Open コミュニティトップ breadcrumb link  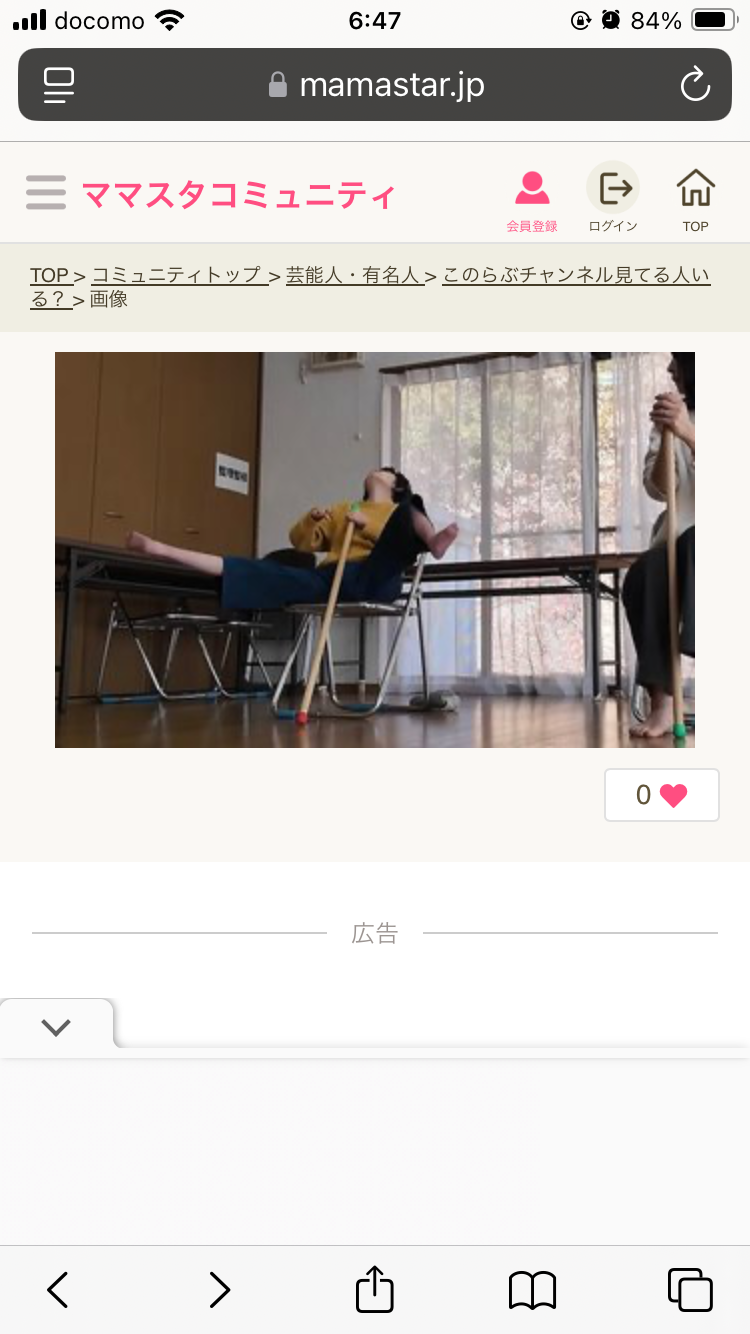click(x=179, y=276)
